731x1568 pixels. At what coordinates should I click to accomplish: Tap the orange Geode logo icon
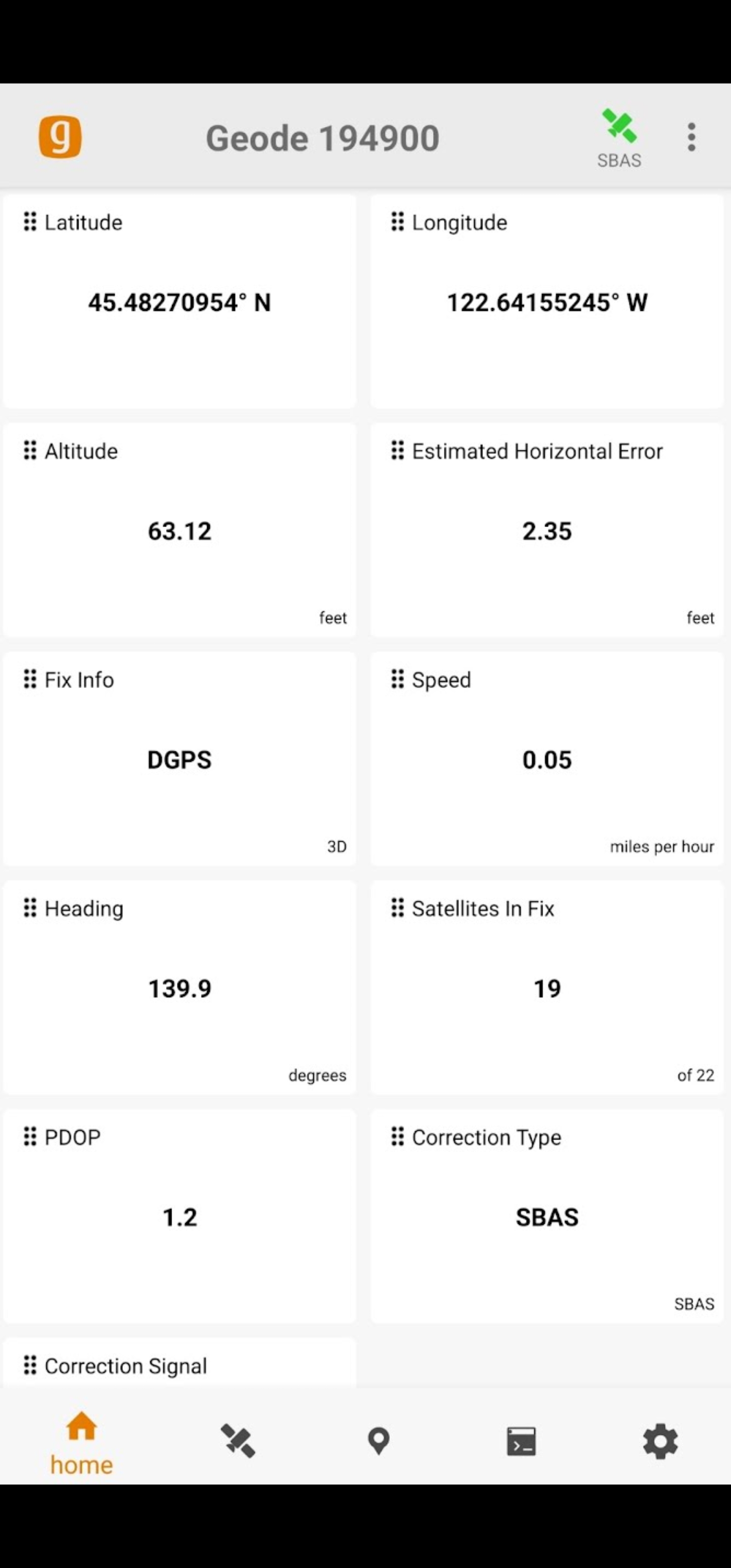point(60,137)
